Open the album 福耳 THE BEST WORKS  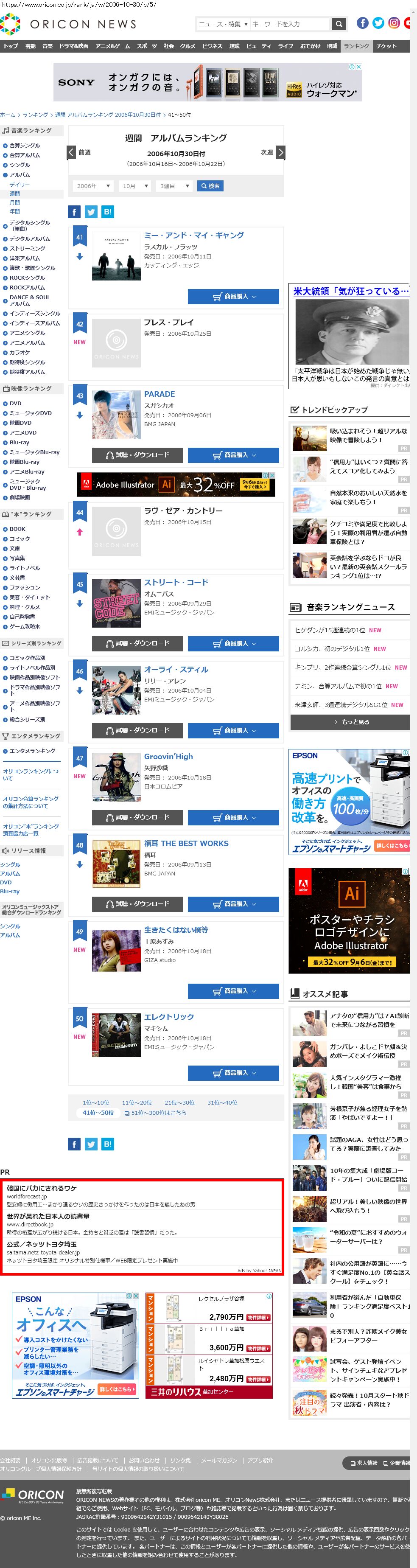coord(186,843)
